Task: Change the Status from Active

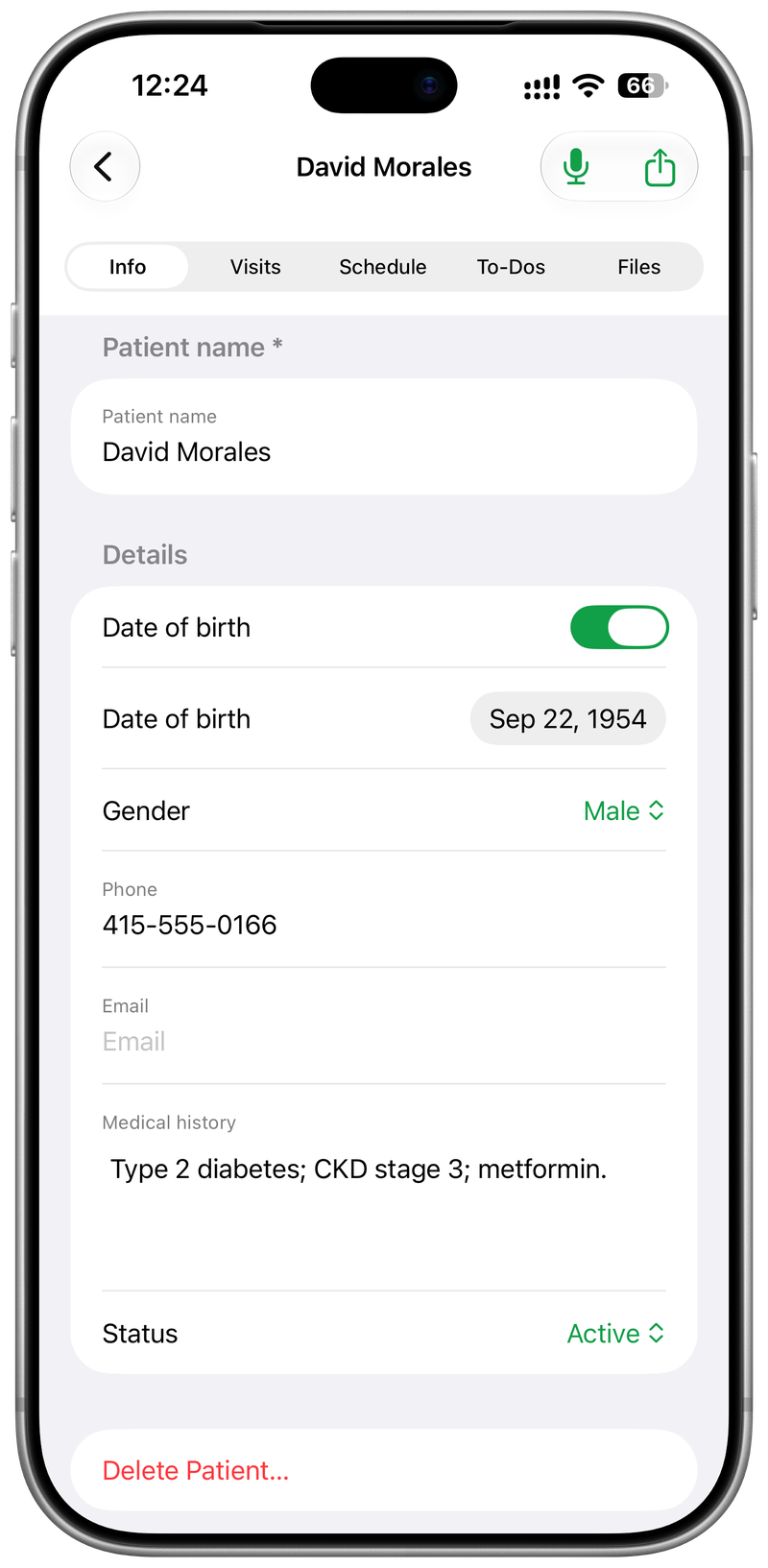Action: click(x=615, y=1334)
